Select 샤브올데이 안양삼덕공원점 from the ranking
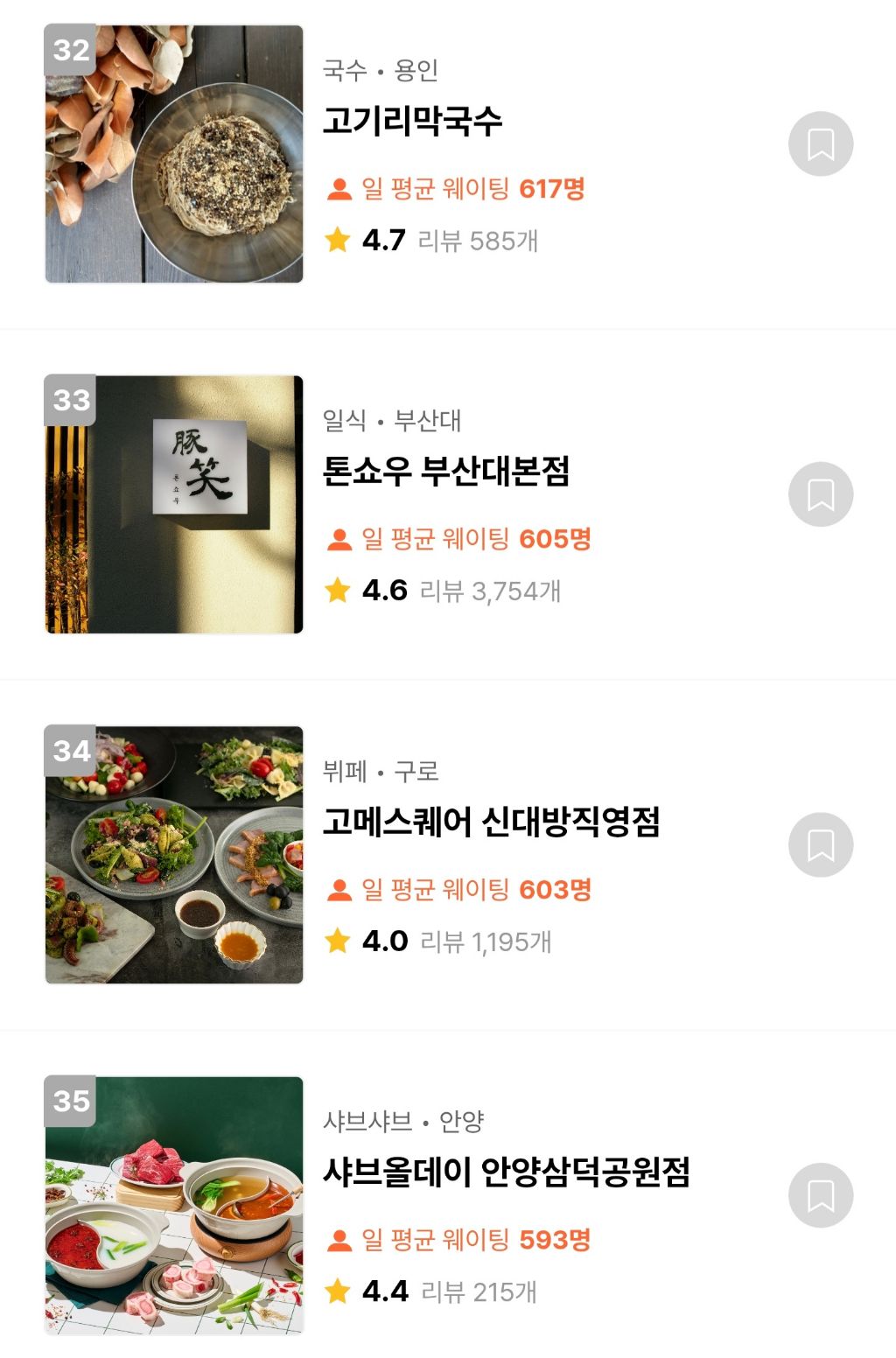 point(506,1172)
